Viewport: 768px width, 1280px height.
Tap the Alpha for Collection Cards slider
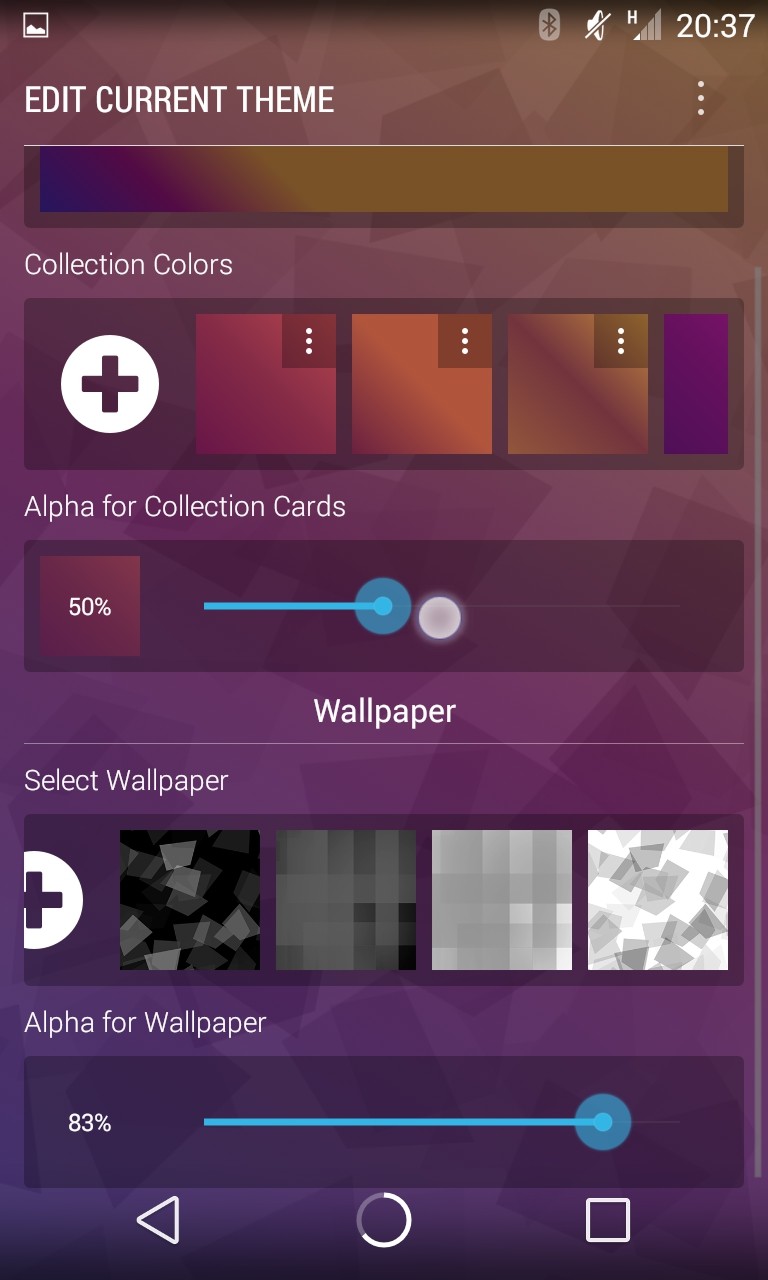point(441,606)
